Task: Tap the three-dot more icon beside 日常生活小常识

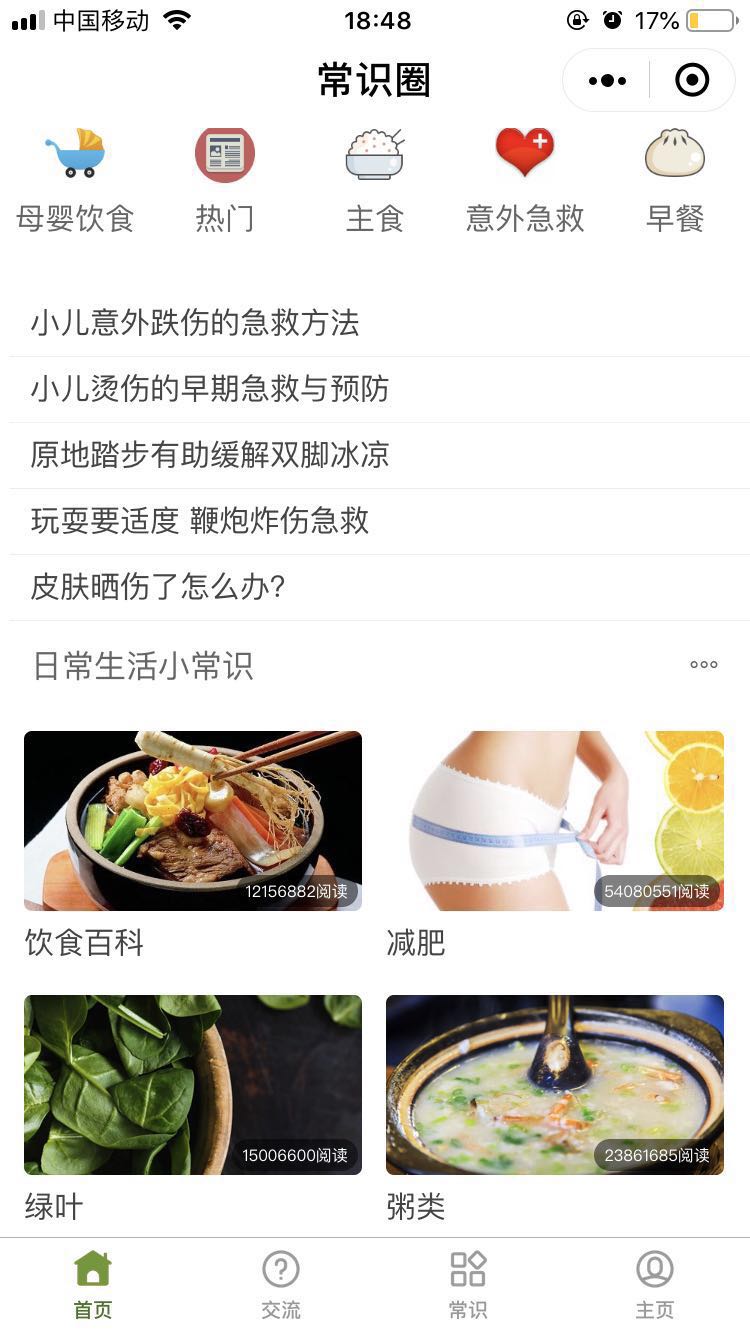Action: click(704, 665)
